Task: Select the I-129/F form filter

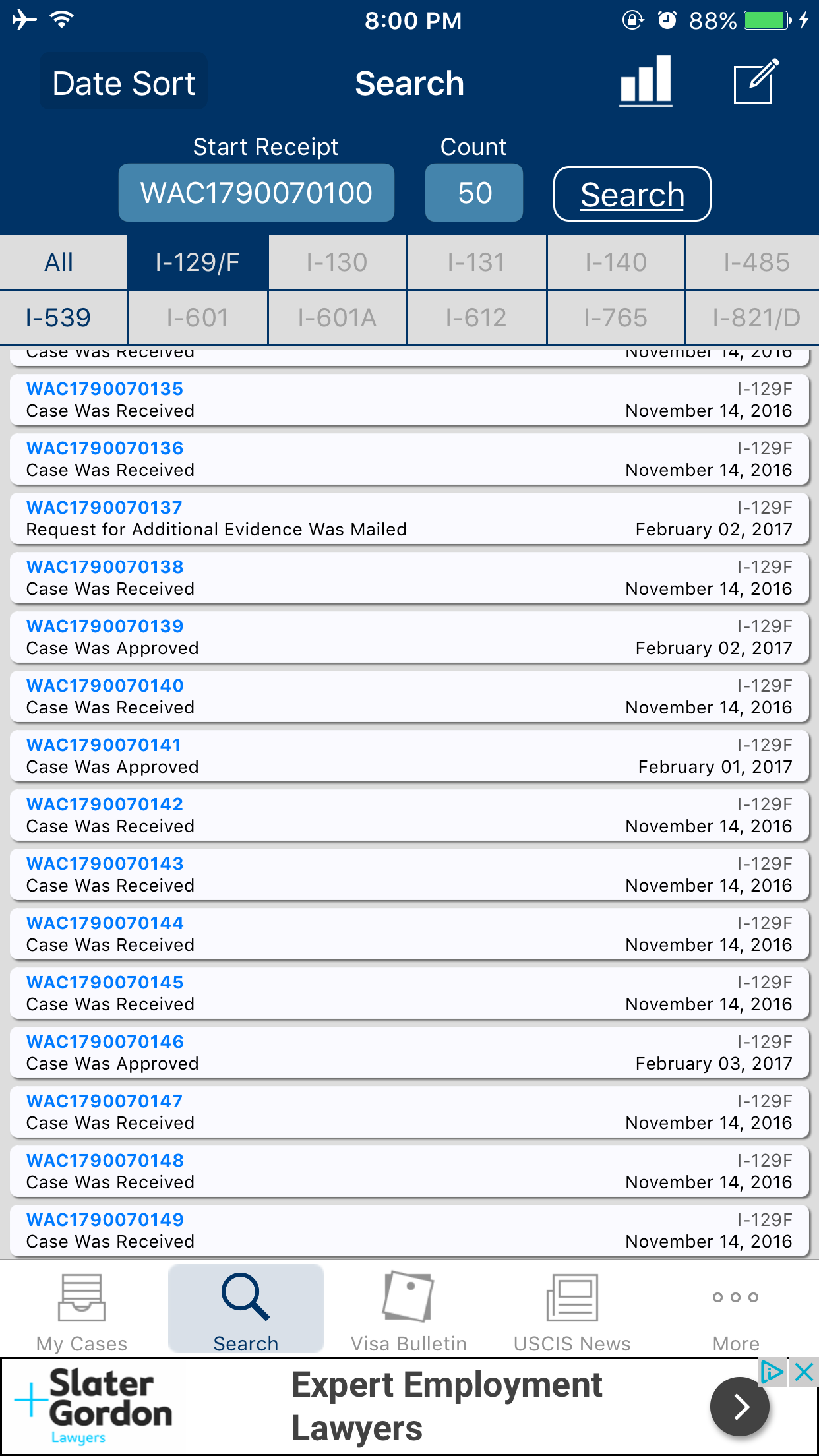Action: coord(197,262)
